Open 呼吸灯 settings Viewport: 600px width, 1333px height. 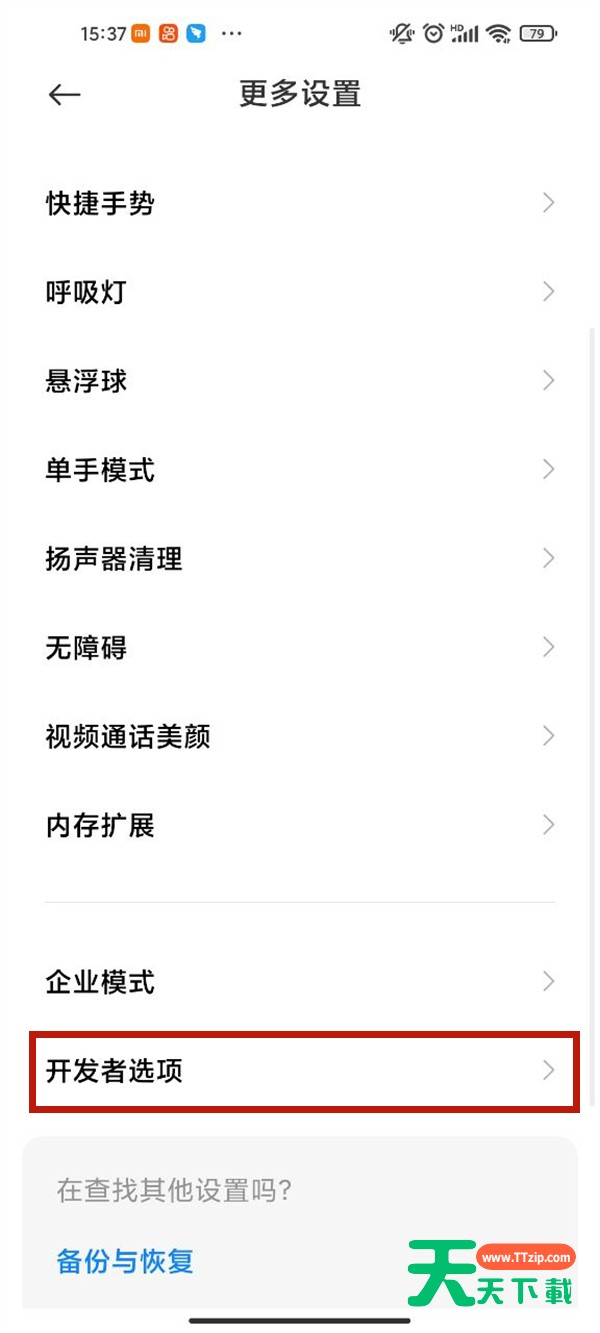point(300,292)
